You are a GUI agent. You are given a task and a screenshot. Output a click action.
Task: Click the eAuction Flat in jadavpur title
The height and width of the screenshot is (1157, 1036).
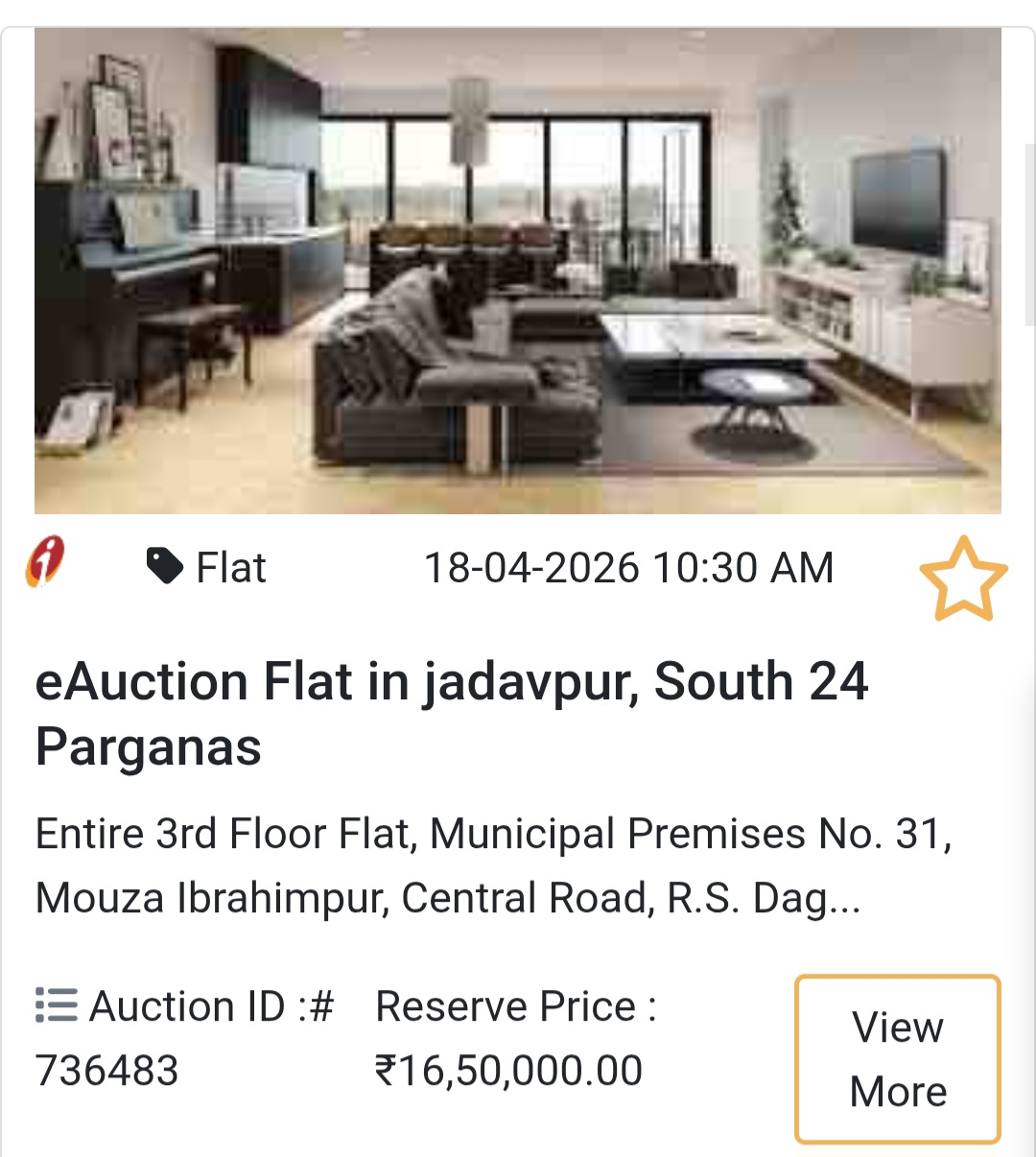coord(453,683)
